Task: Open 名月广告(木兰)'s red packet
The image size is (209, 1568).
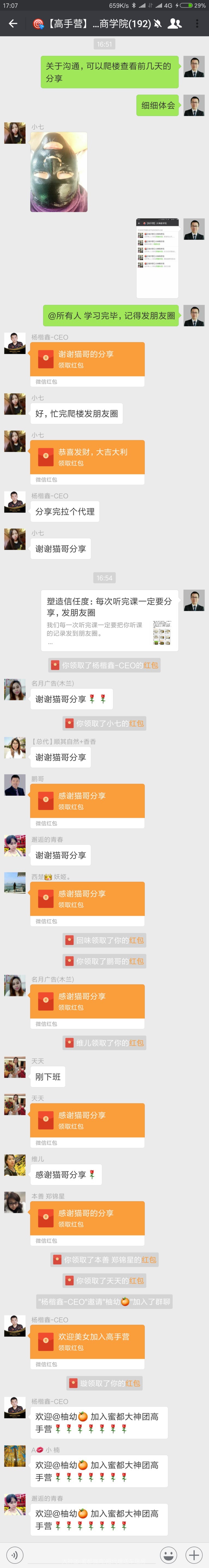Action: (87, 1002)
